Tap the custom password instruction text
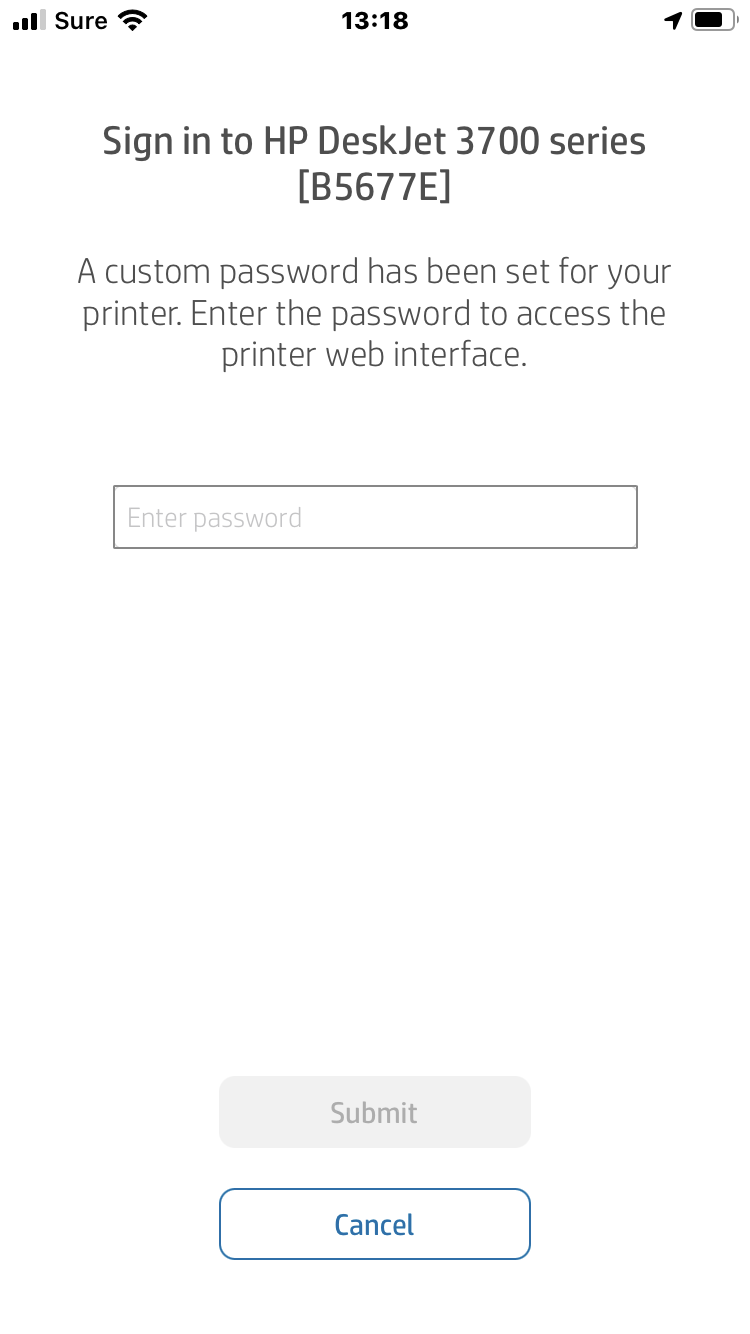This screenshot has height=1334, width=750. 374,312
